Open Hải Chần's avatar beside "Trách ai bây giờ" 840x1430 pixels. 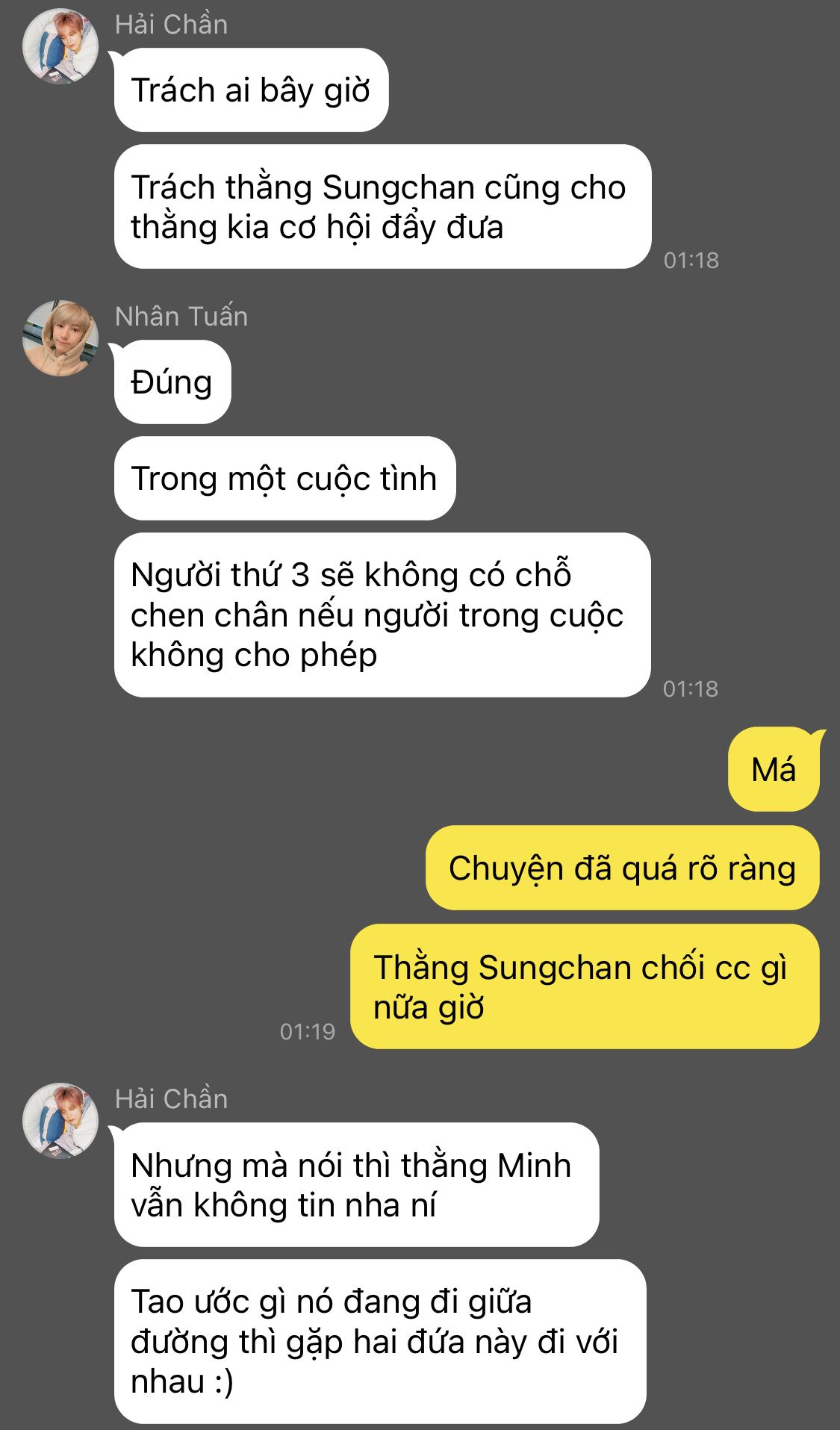(60, 46)
